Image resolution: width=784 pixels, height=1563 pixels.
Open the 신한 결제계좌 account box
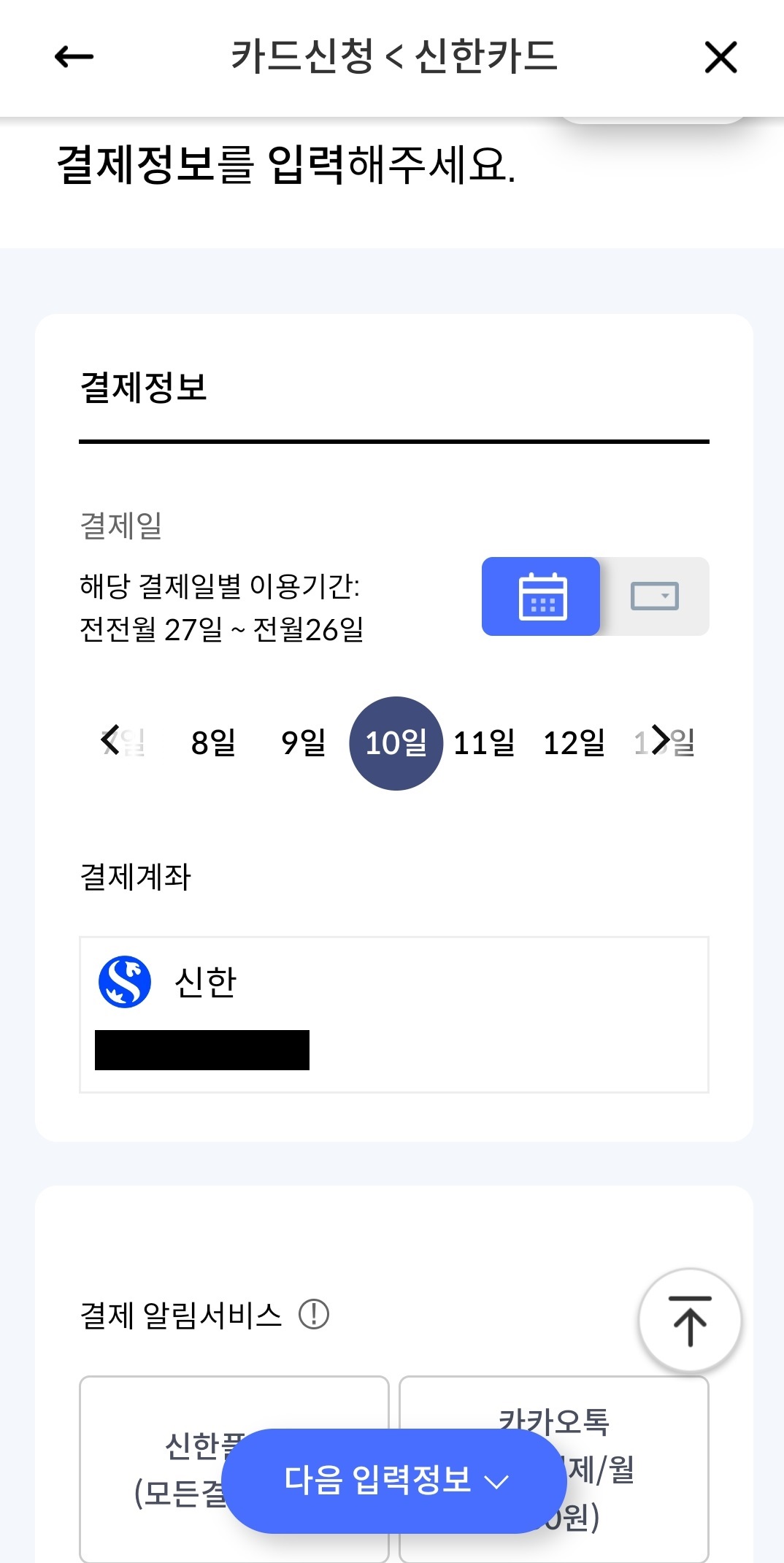point(393,1015)
